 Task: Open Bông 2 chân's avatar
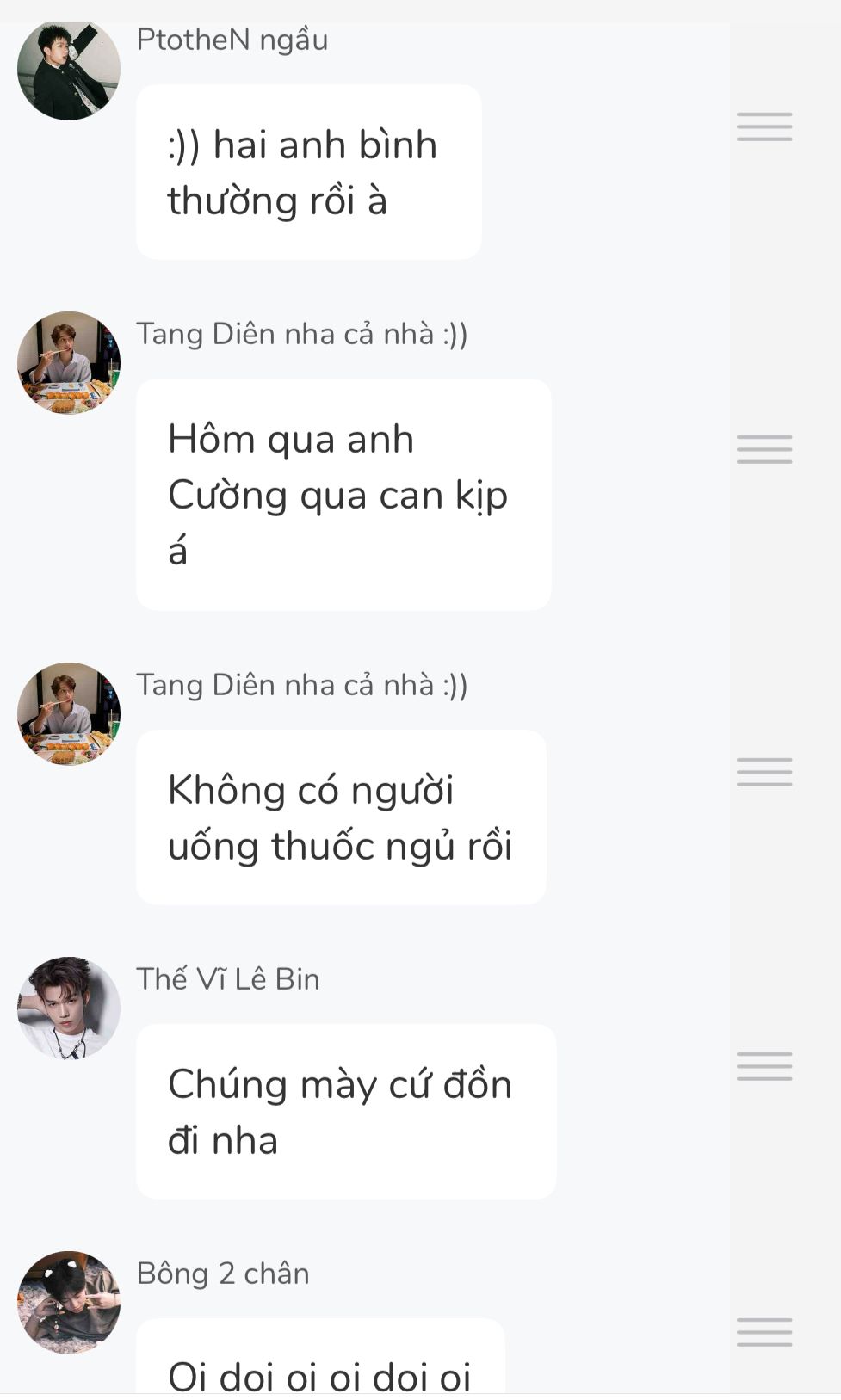click(69, 1302)
